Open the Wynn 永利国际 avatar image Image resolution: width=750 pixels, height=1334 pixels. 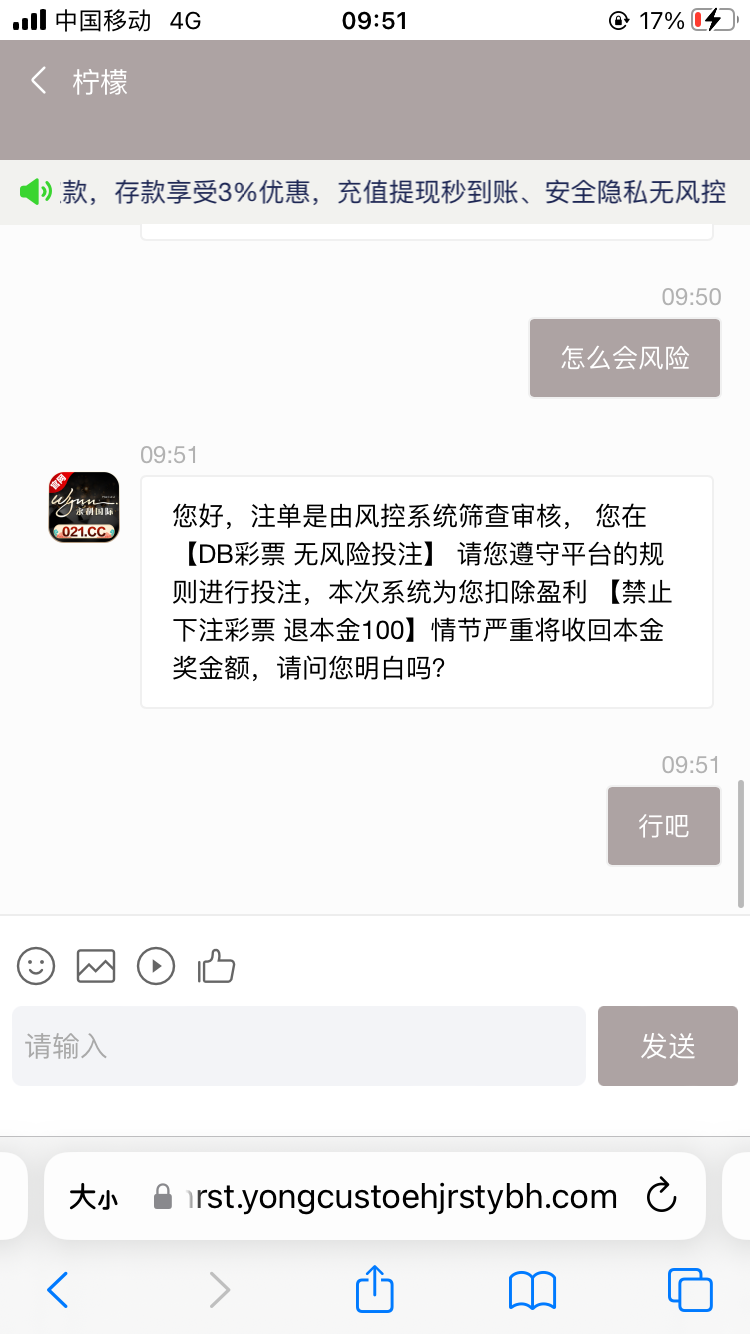pos(83,507)
